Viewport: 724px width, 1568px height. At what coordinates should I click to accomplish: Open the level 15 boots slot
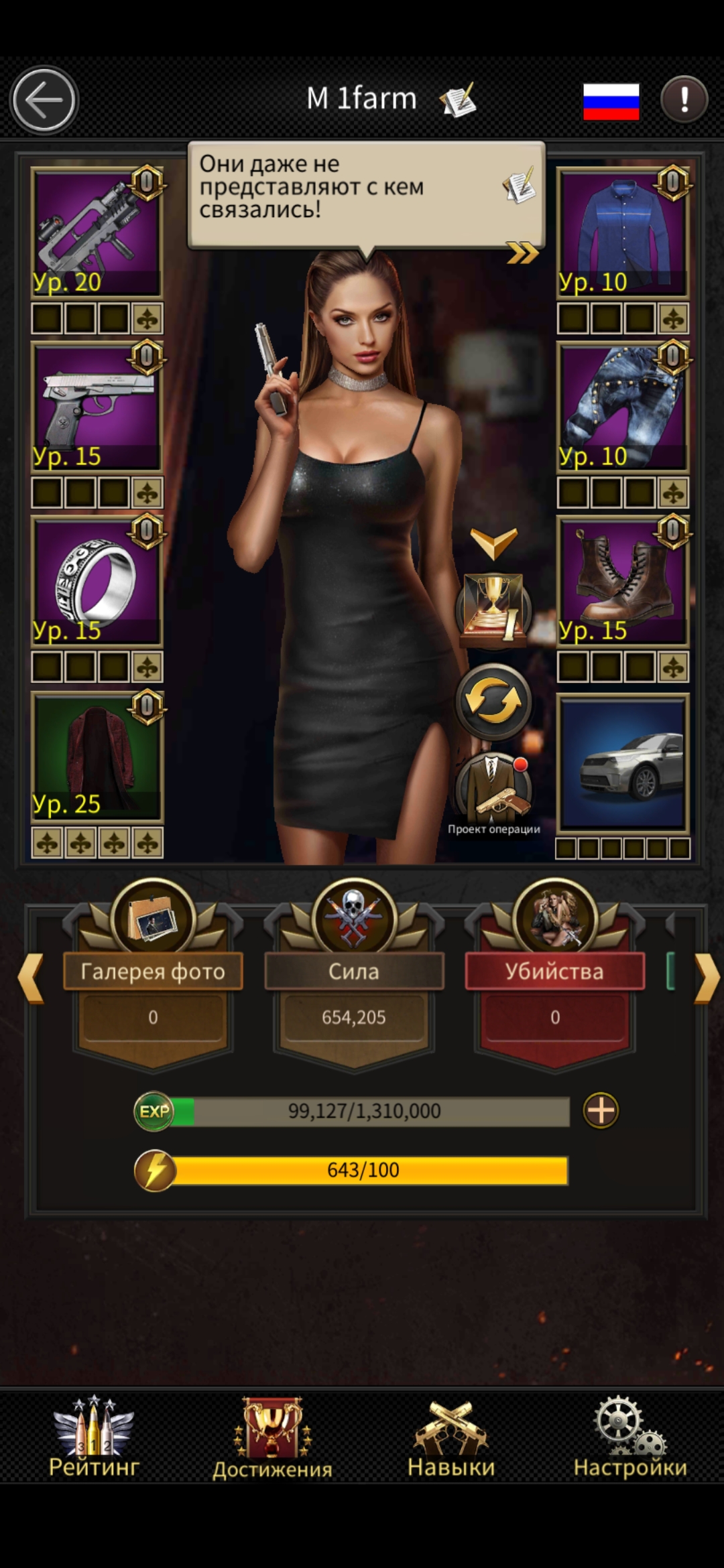623,580
